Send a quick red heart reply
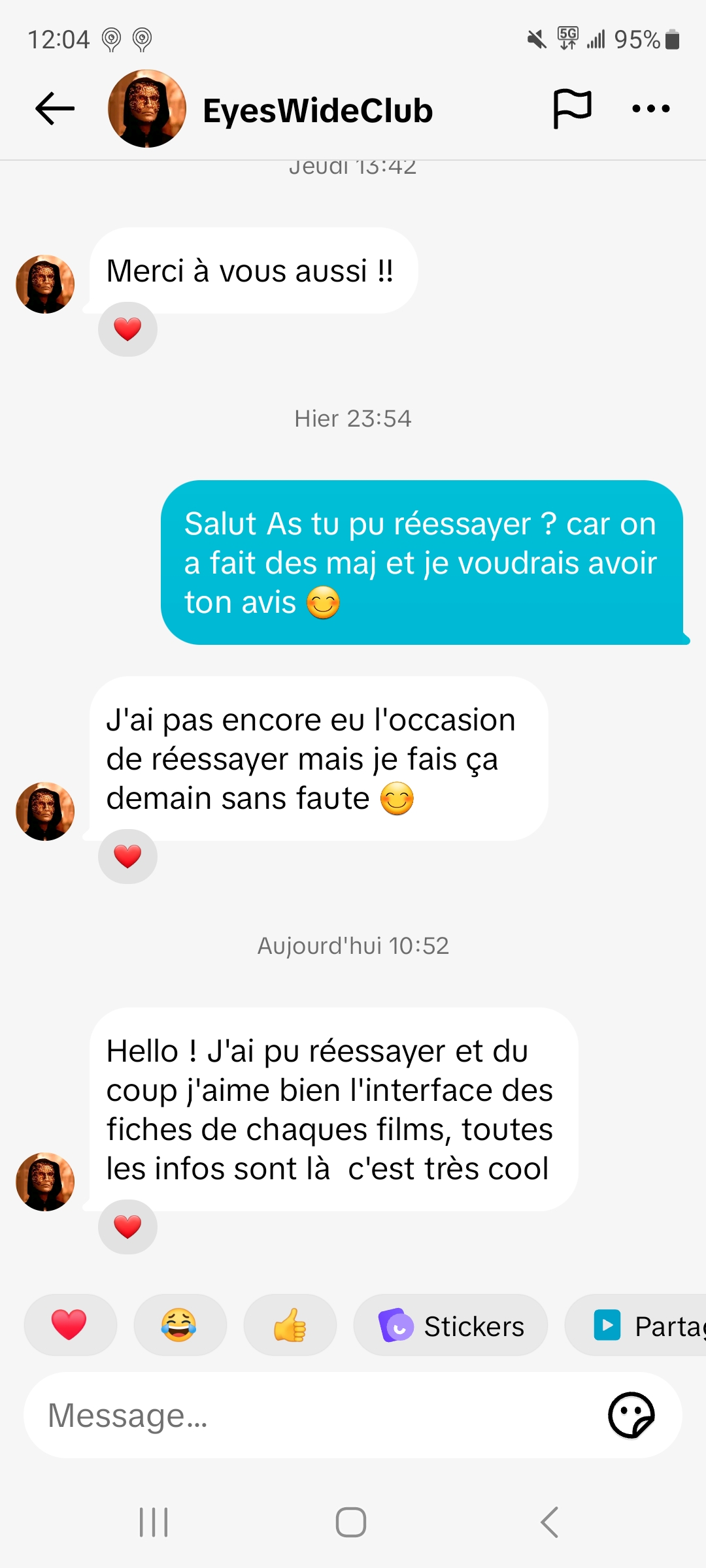Screen dimensions: 706x1568 [70, 1325]
